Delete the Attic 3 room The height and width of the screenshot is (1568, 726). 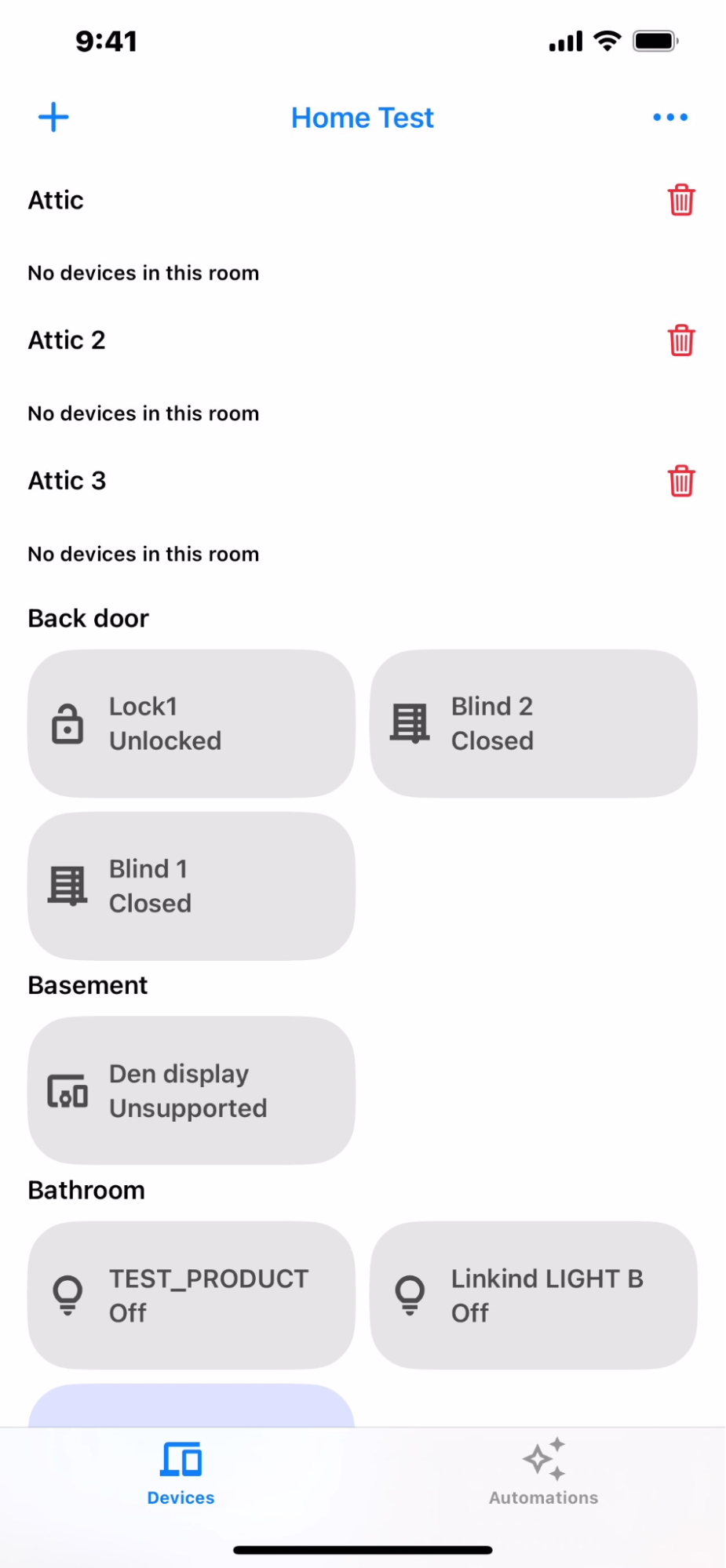[x=680, y=481]
